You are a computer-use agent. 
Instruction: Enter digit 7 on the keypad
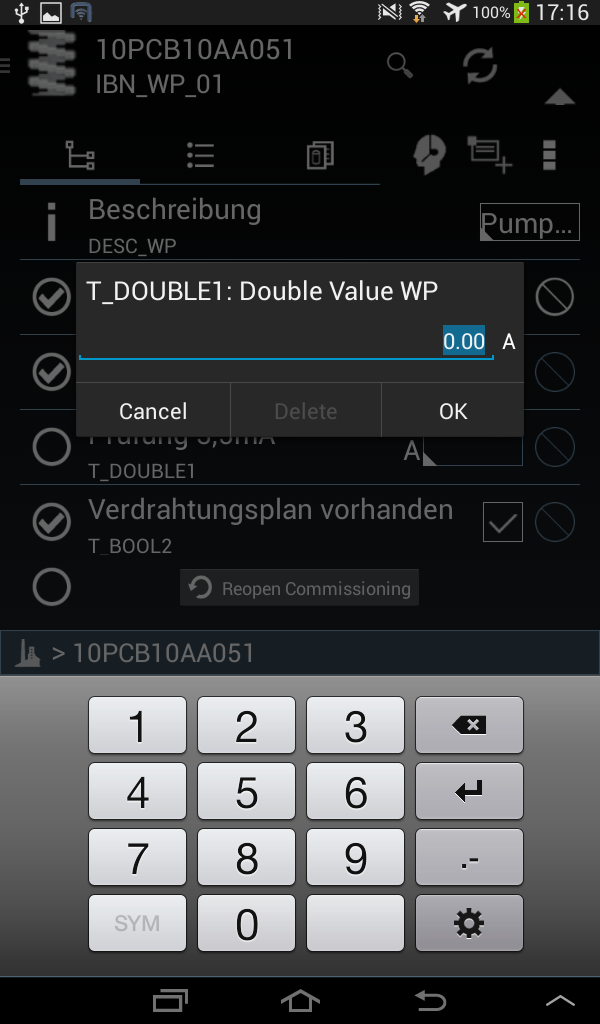[137, 858]
